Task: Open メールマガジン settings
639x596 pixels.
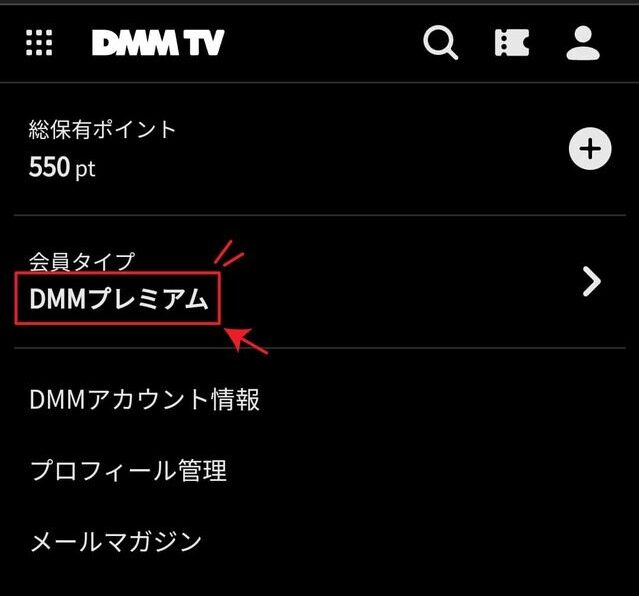Action: coord(116,541)
